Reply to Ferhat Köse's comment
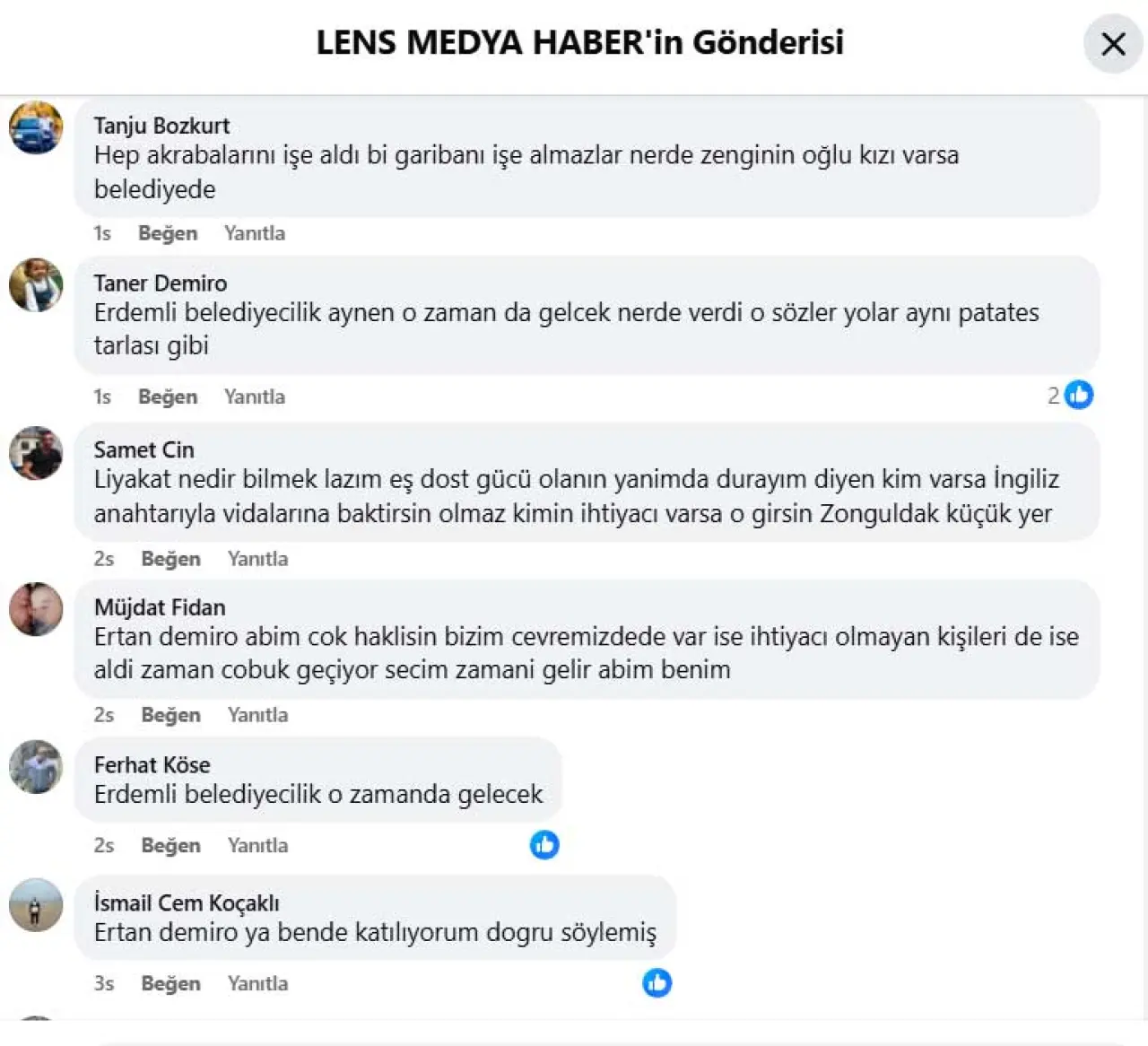1148x1046 pixels. (257, 845)
